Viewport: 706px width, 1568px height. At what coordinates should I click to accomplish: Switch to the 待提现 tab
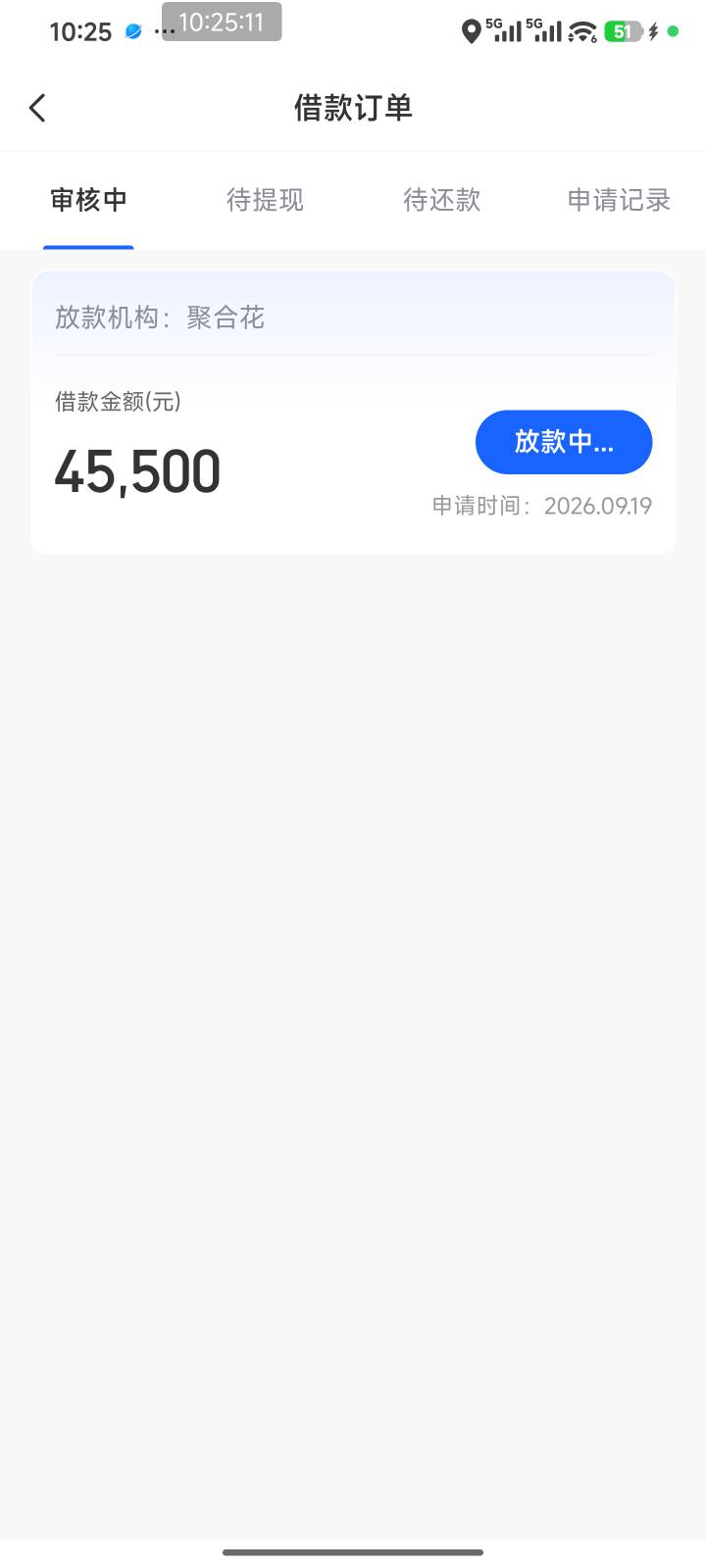(x=265, y=200)
